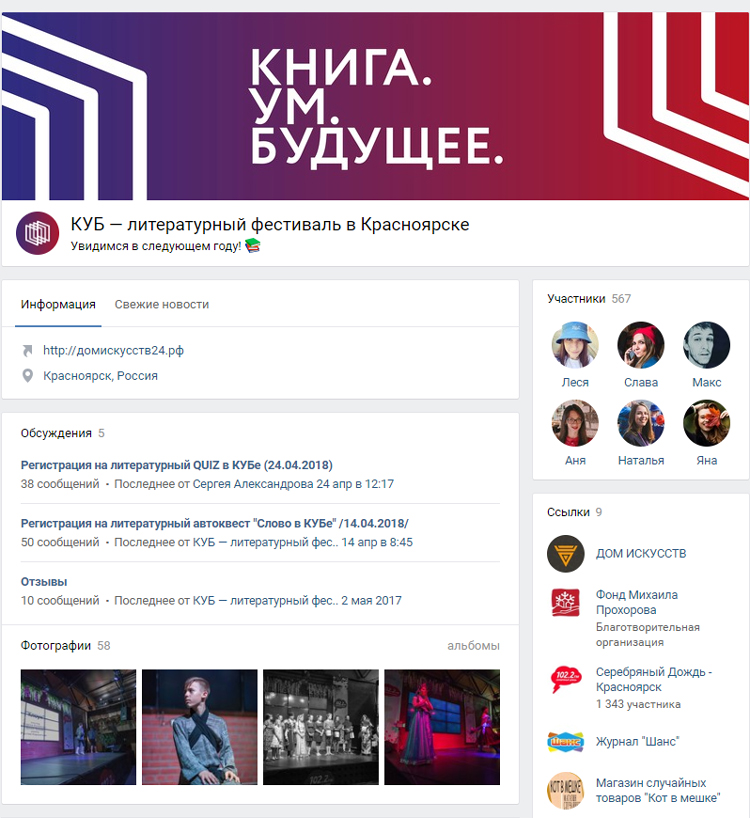View member Наталья's profile
The height and width of the screenshot is (818, 750).
[x=641, y=424]
